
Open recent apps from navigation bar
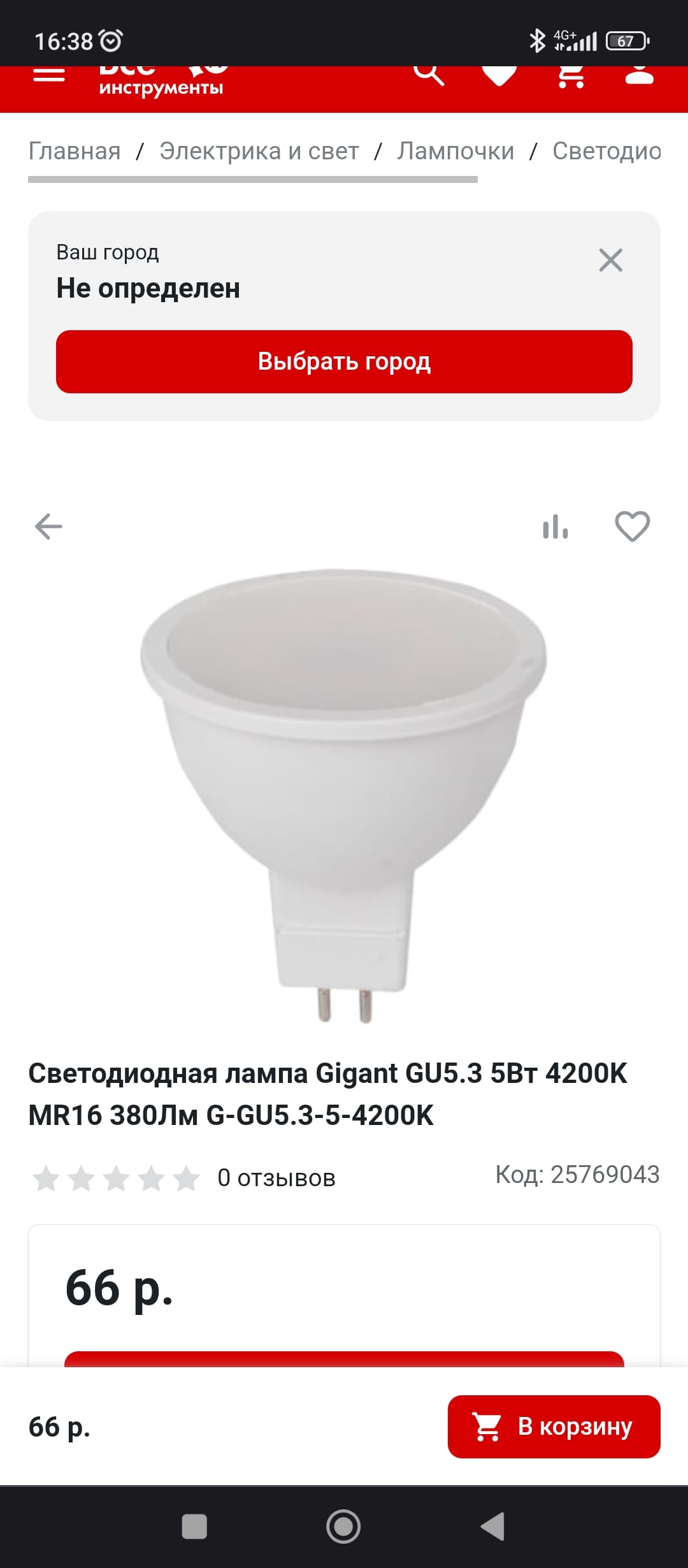(x=194, y=1527)
